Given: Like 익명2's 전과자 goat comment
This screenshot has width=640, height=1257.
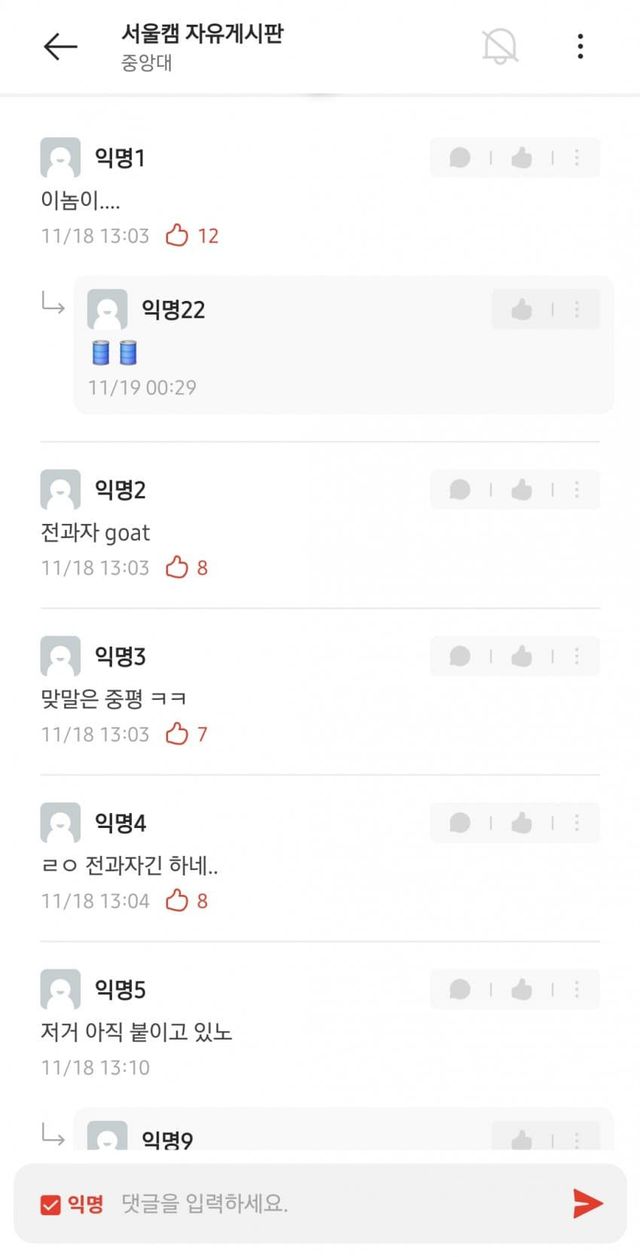Looking at the screenshot, I should point(521,490).
